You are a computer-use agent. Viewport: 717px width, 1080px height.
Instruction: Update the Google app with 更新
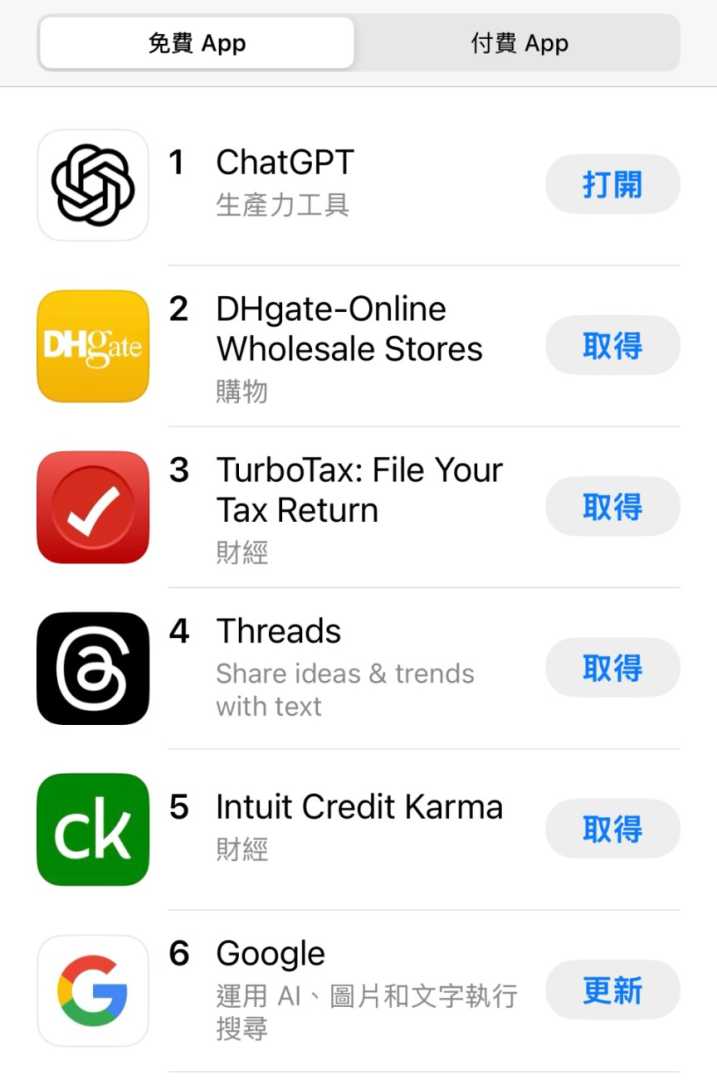tap(612, 990)
